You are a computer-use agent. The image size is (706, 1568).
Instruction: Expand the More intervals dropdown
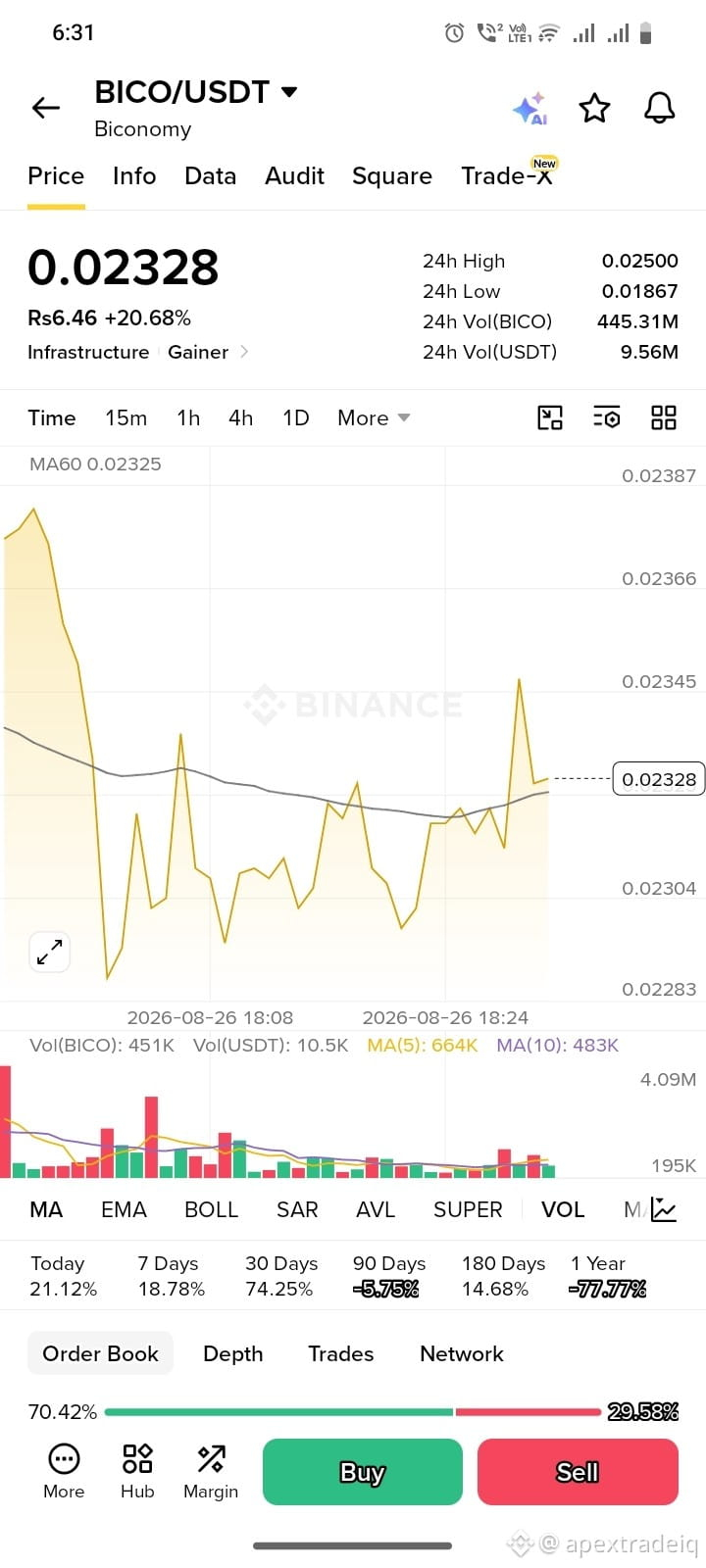point(374,418)
